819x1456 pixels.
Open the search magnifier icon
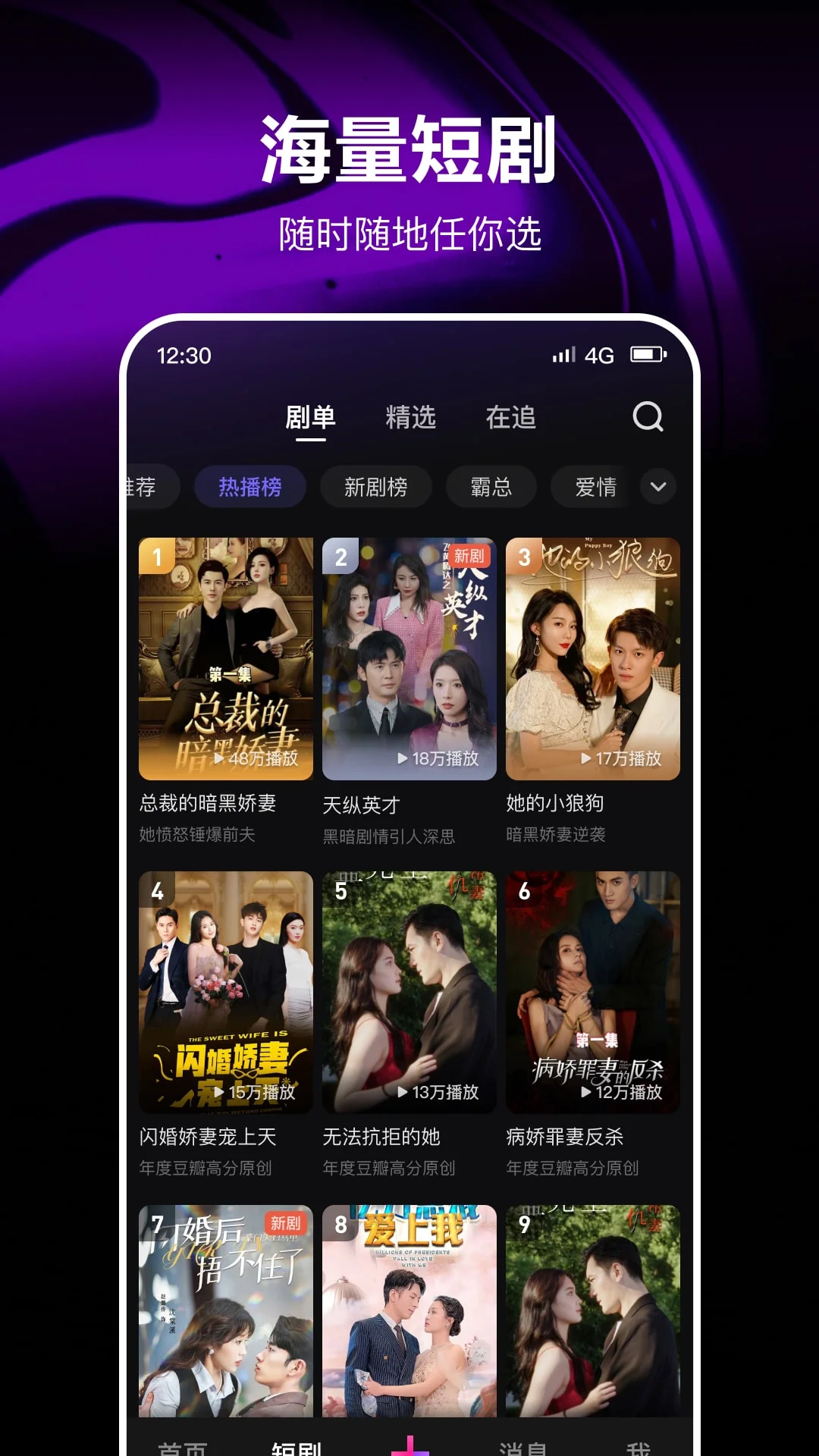(x=647, y=416)
